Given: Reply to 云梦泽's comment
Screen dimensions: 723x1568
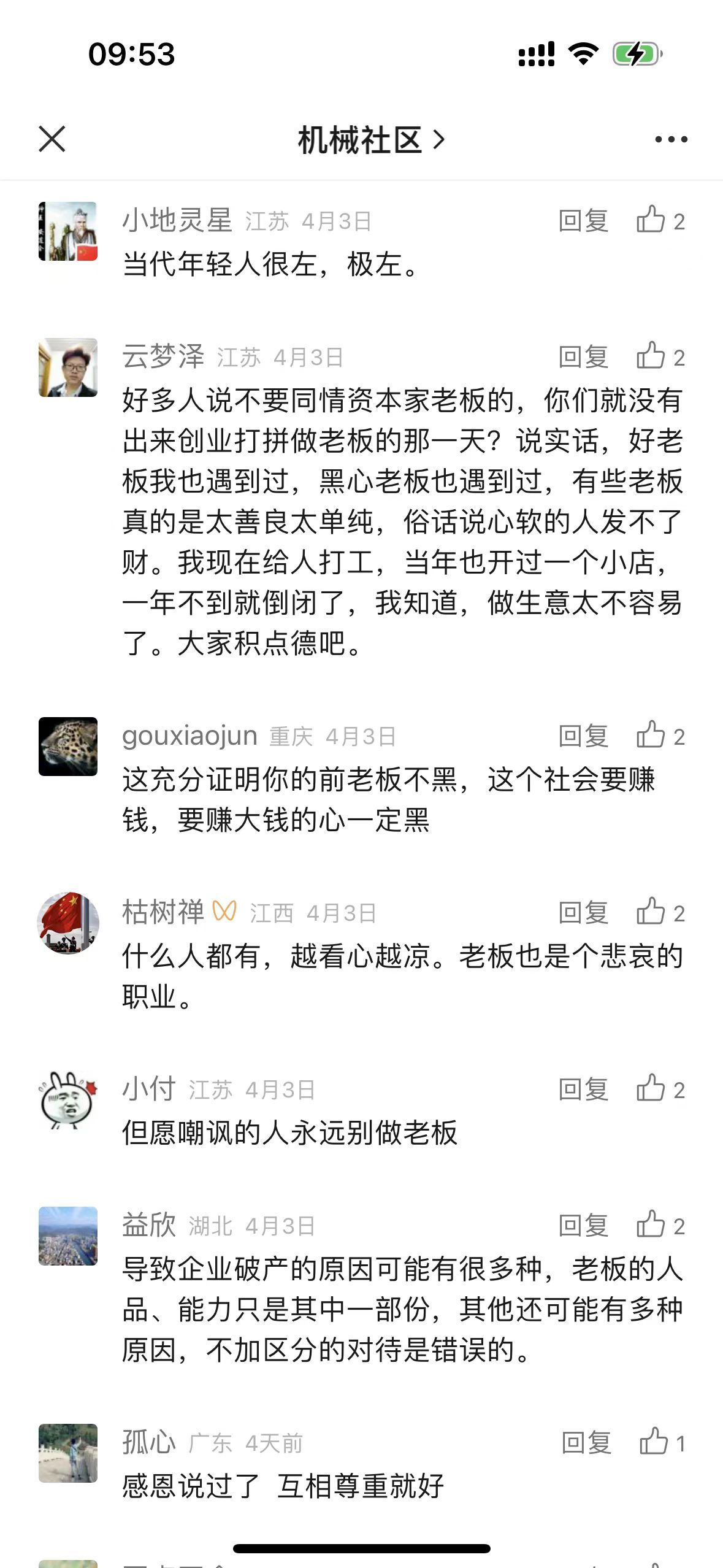Looking at the screenshot, I should [x=583, y=357].
